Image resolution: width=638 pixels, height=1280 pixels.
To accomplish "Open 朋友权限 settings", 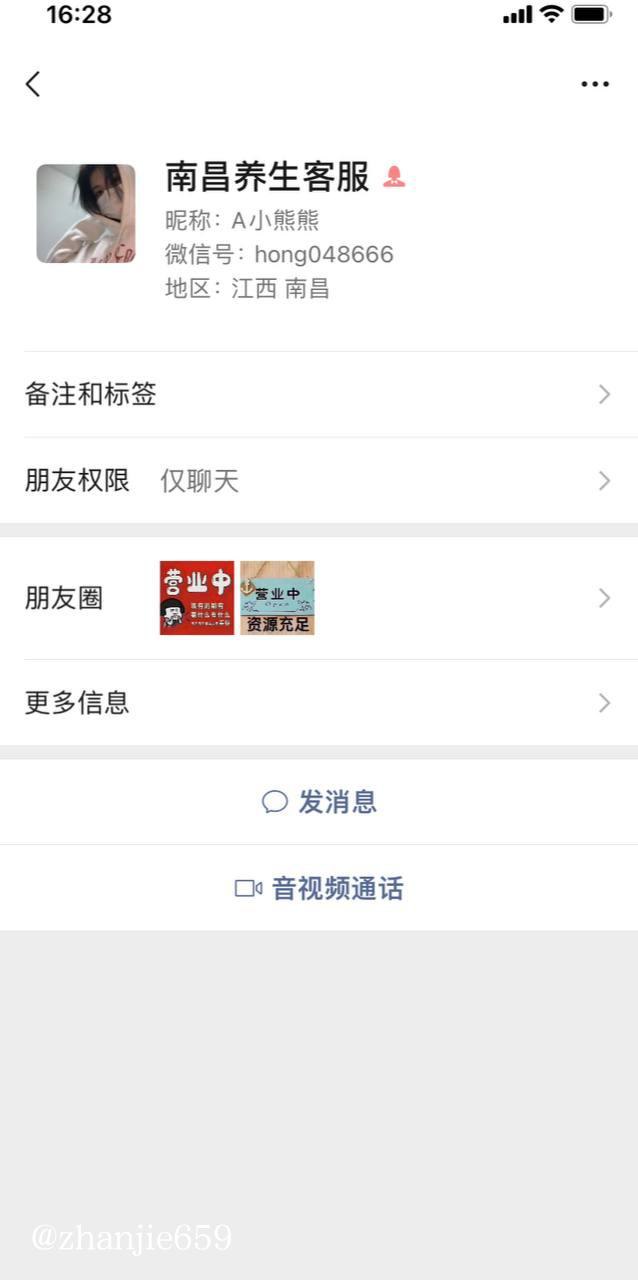I will (x=319, y=481).
